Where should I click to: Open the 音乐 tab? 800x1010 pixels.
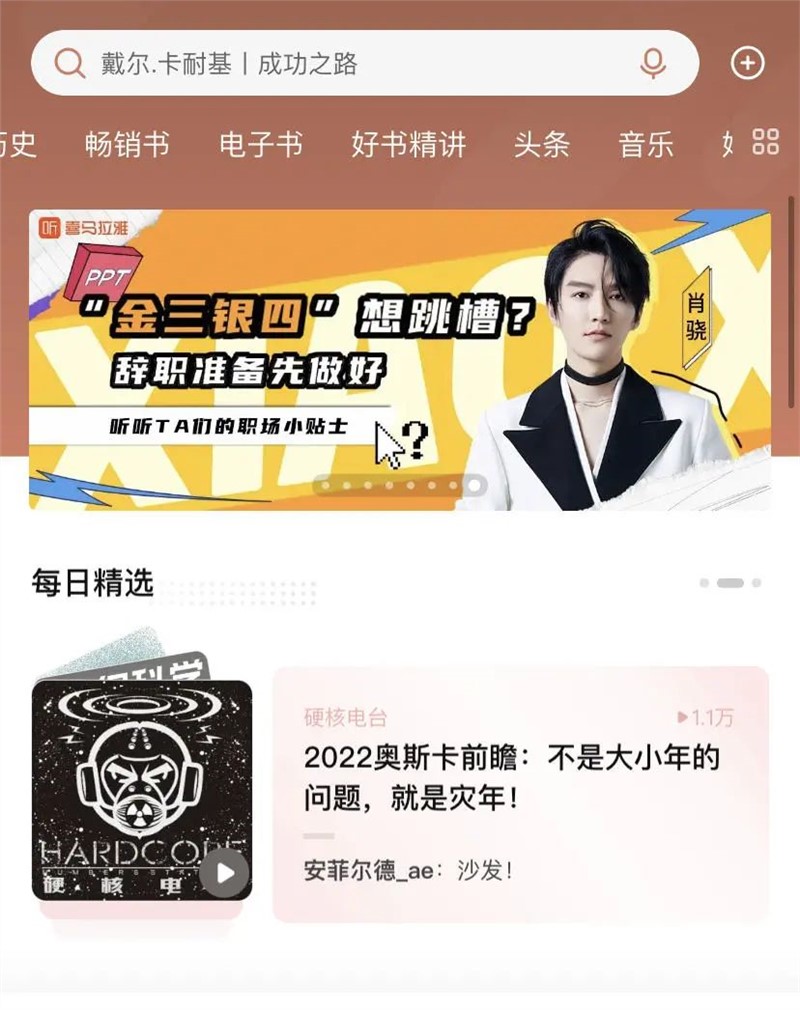point(646,143)
